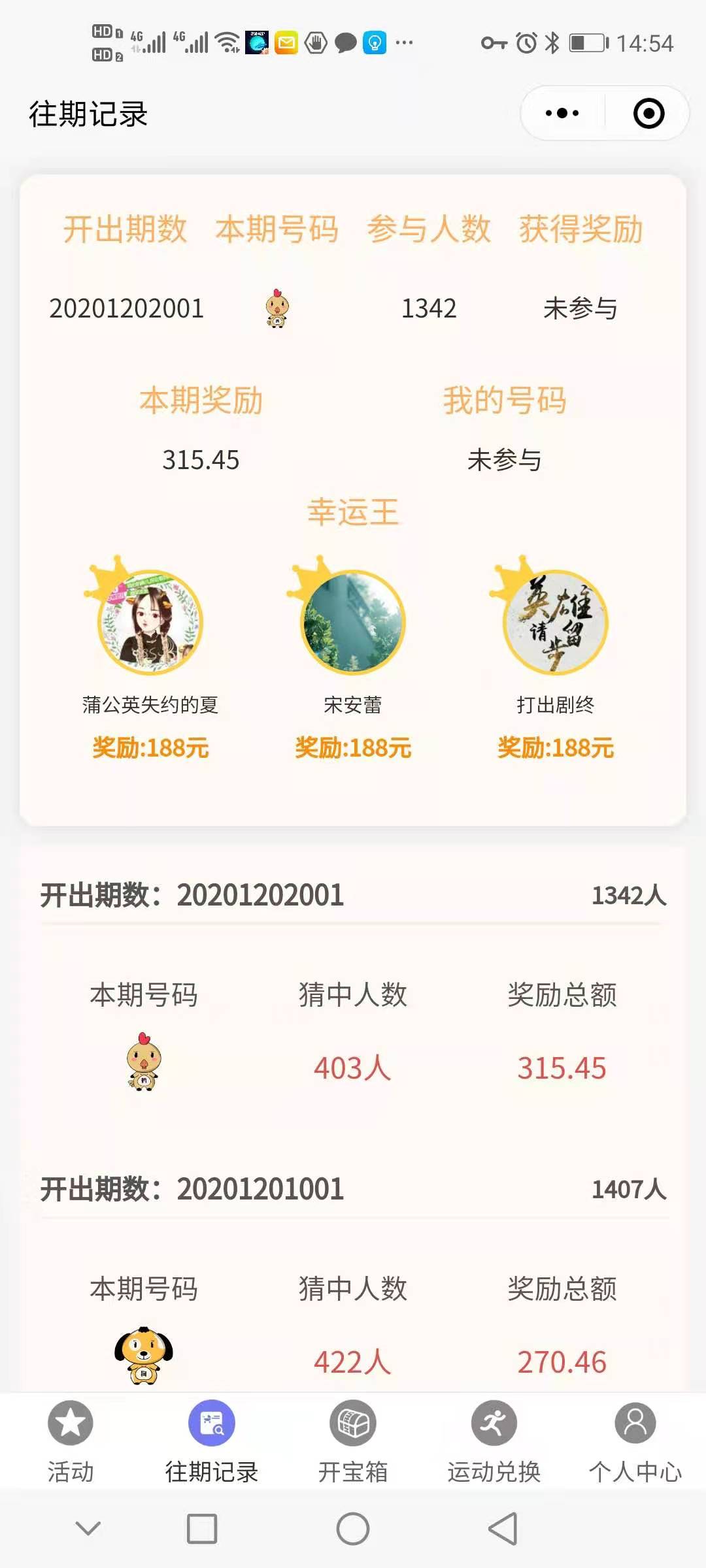Open the mini program more-options menu

(562, 114)
